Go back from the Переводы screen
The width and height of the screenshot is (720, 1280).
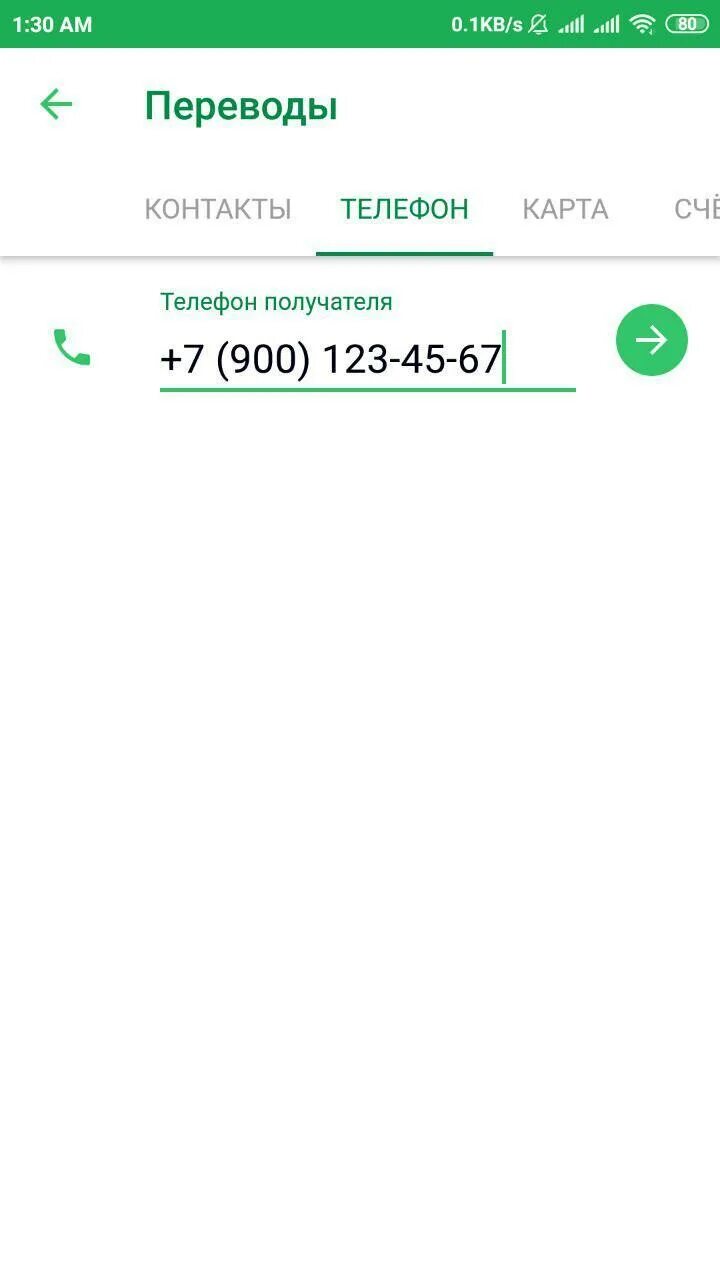pos(56,104)
